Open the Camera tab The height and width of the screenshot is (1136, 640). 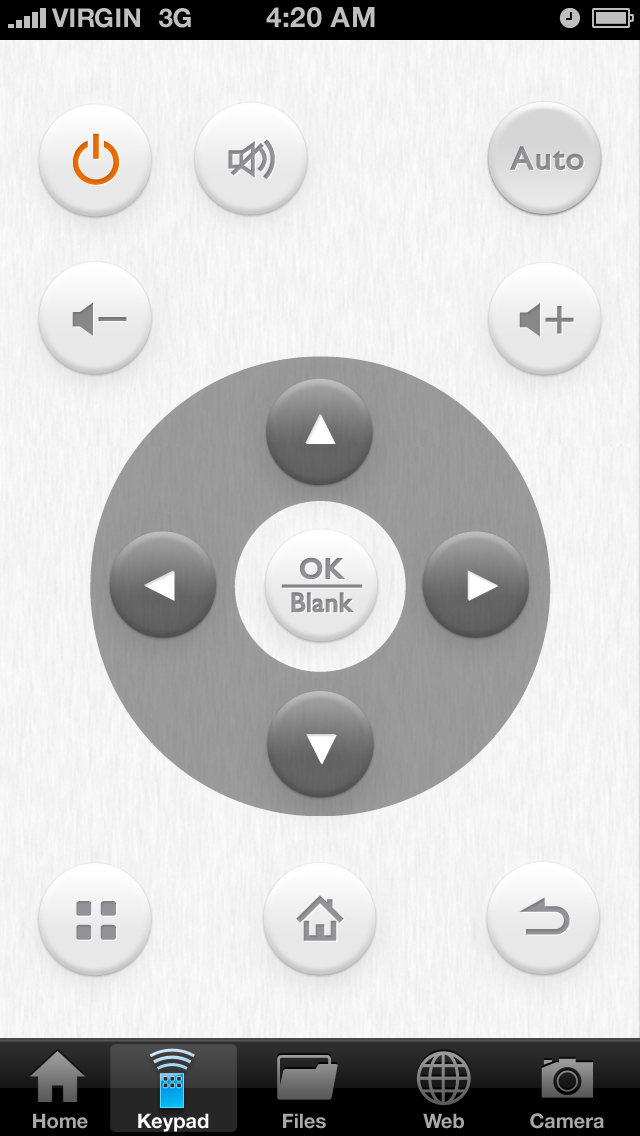click(566, 1090)
